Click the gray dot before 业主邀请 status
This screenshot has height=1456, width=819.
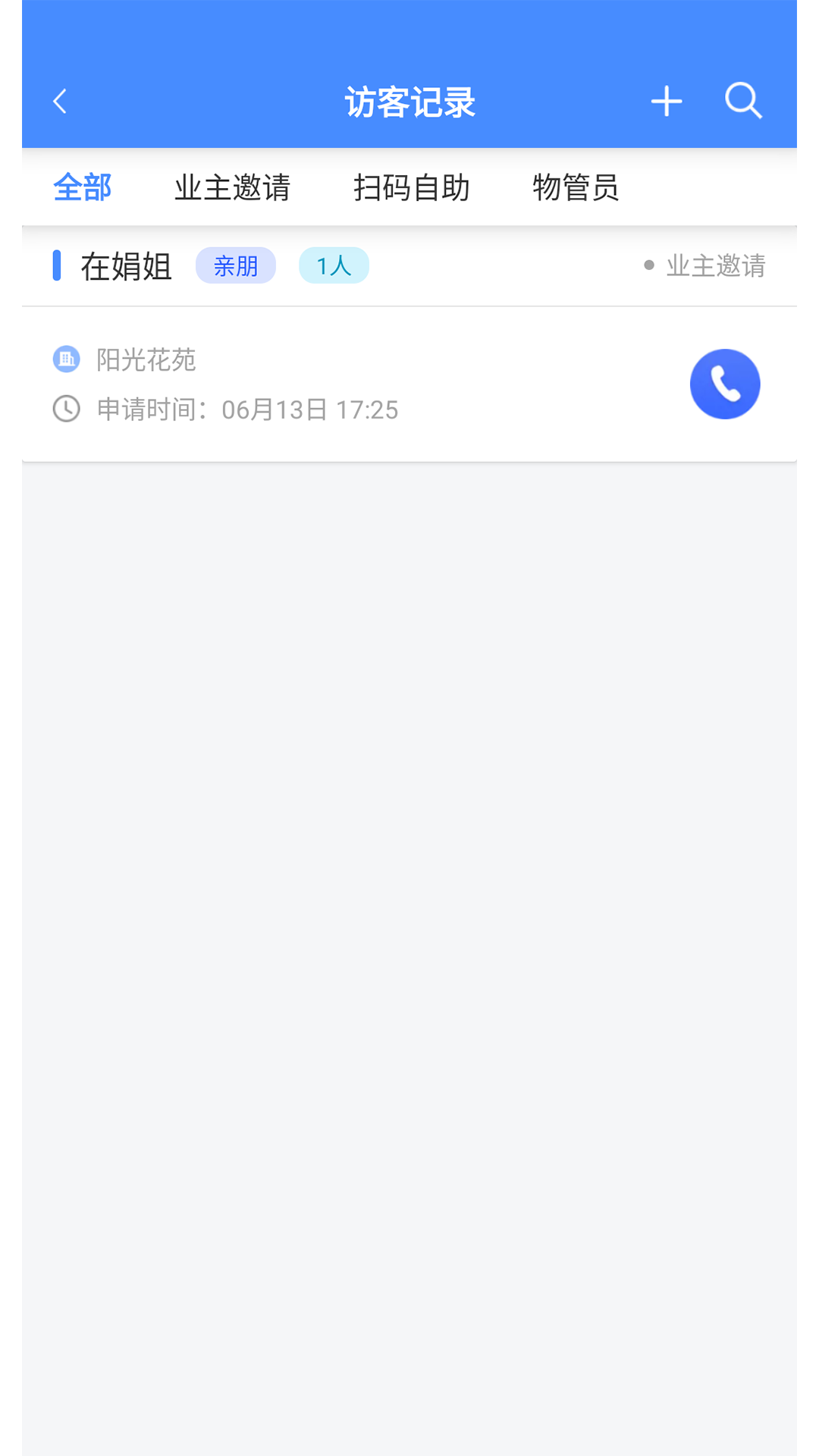click(648, 265)
